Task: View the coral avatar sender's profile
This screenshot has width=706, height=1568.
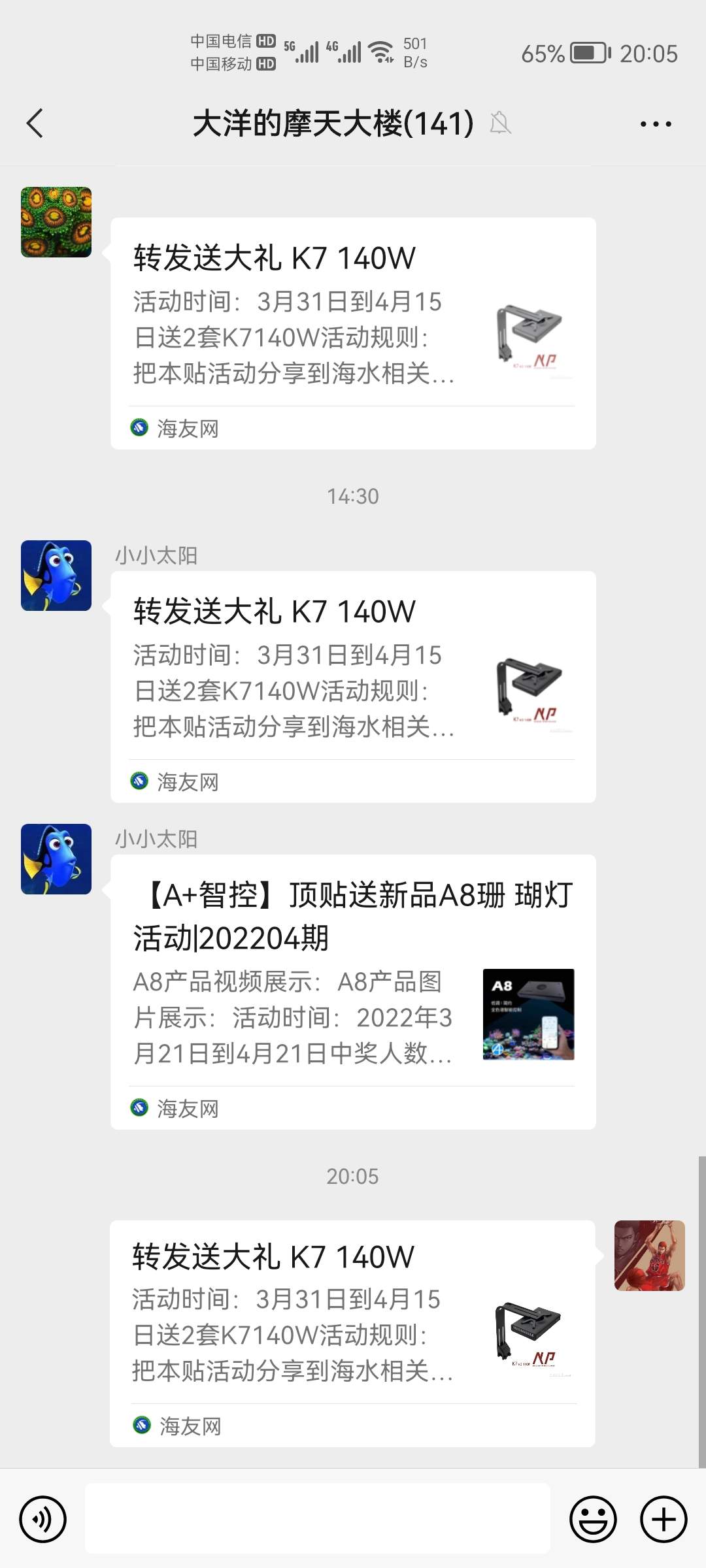Action: pos(56,222)
